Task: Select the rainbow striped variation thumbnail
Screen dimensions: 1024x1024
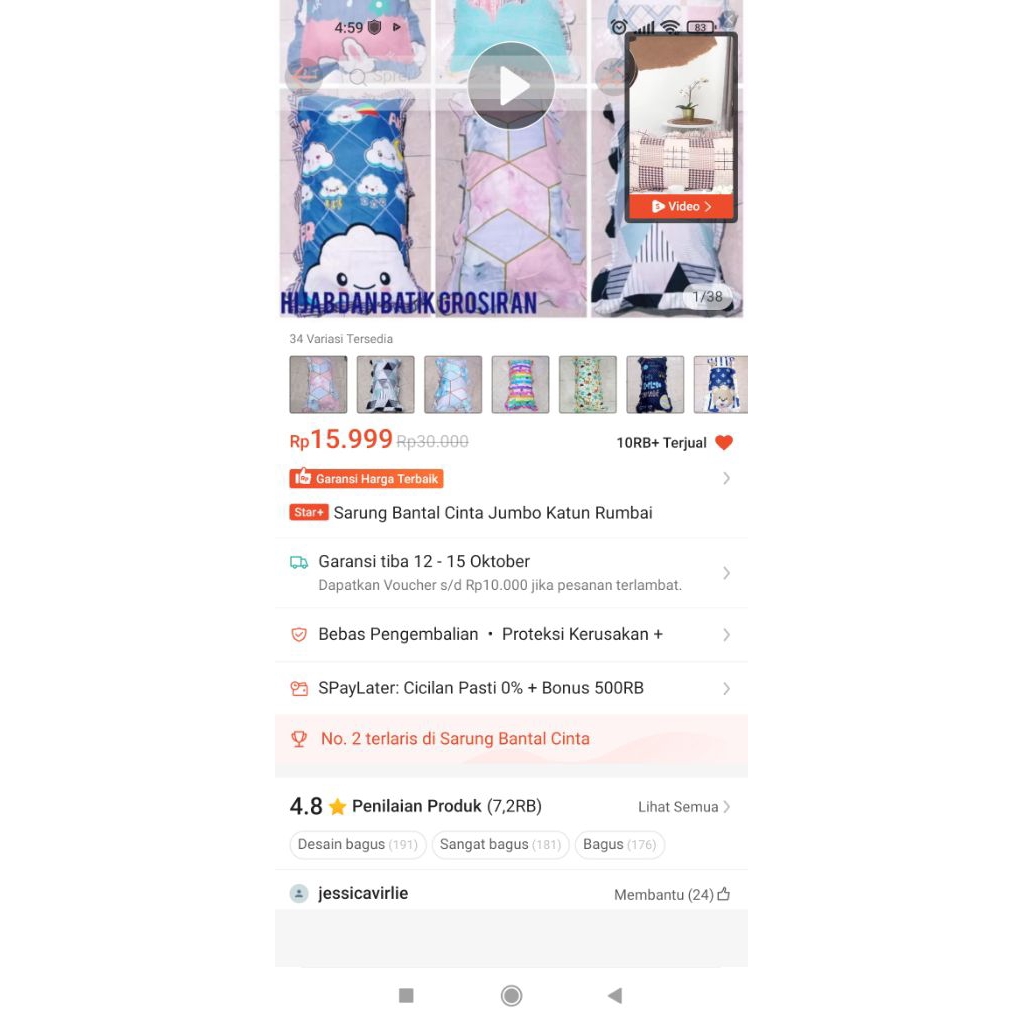Action: point(520,385)
